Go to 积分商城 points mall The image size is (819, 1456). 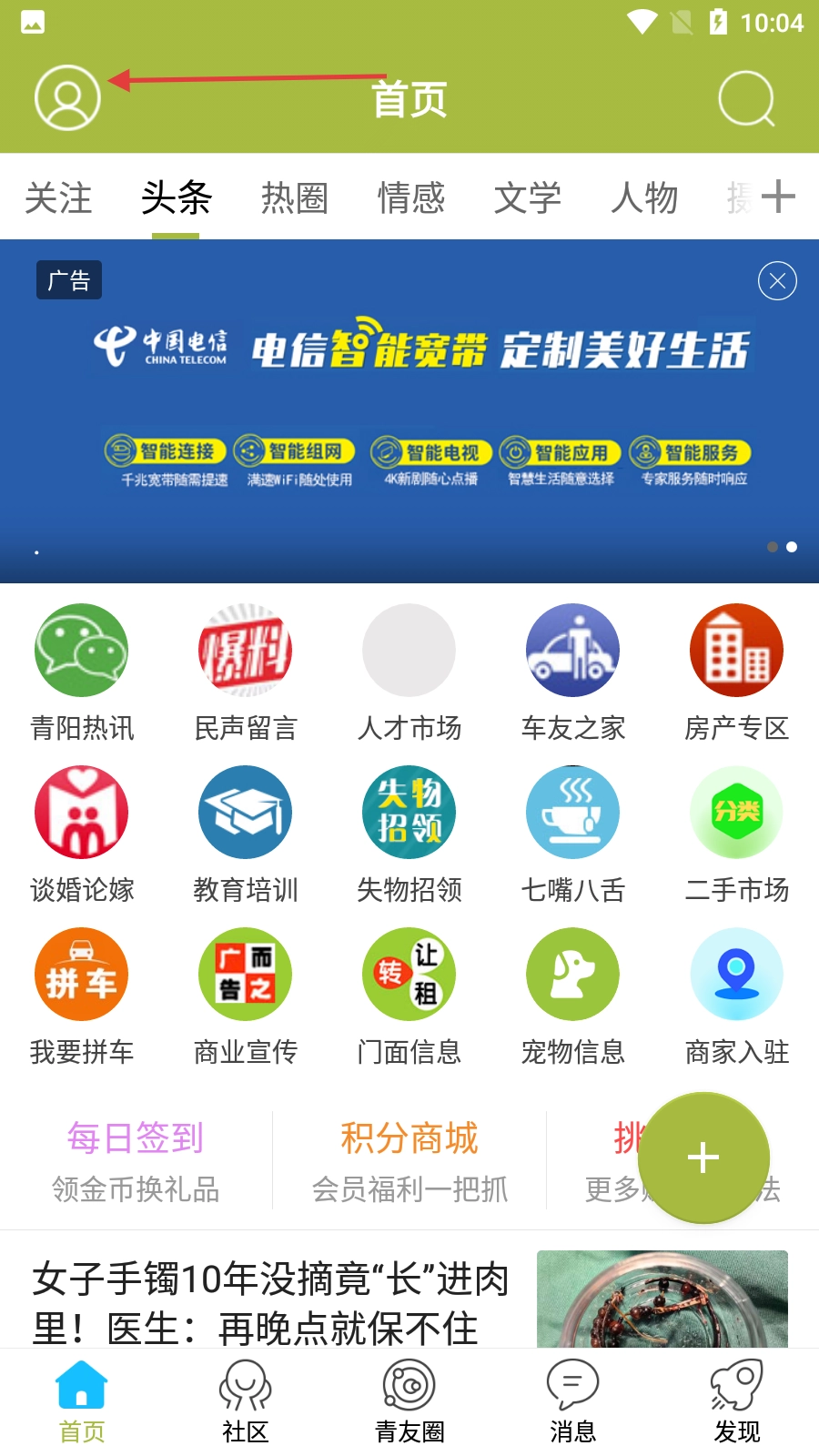(x=409, y=1160)
